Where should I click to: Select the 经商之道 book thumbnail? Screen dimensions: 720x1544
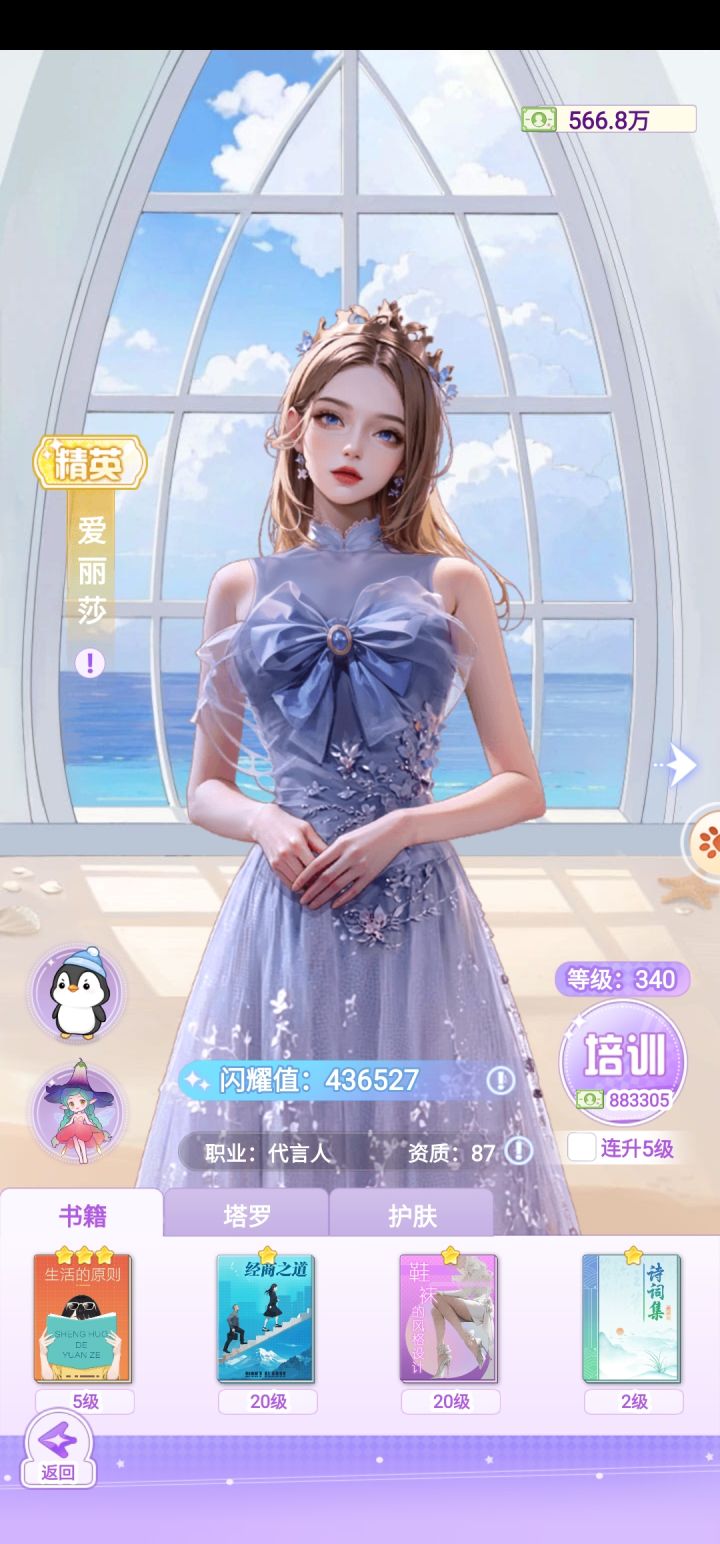(x=268, y=1322)
